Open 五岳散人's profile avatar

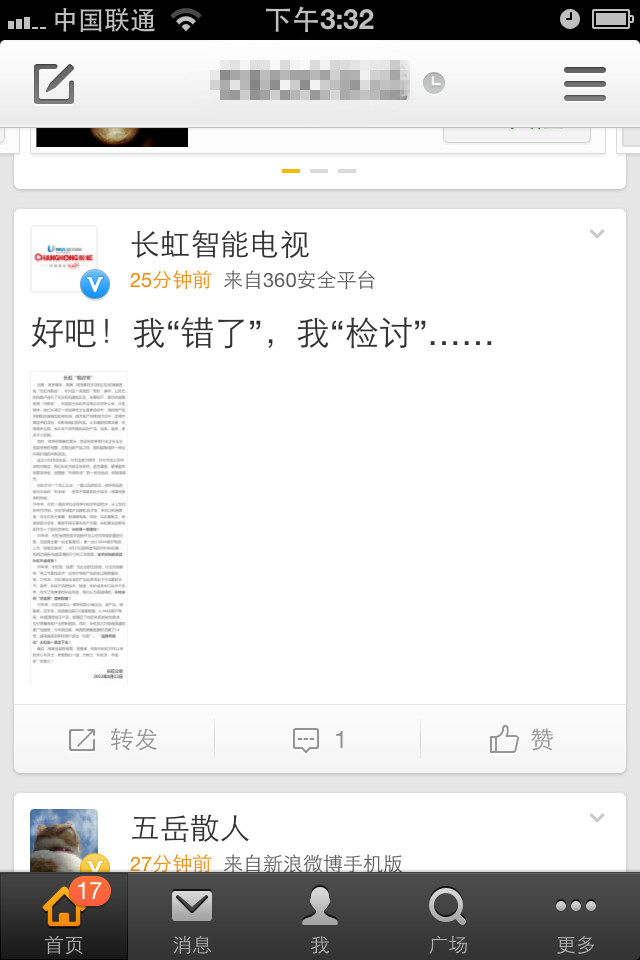coord(64,840)
